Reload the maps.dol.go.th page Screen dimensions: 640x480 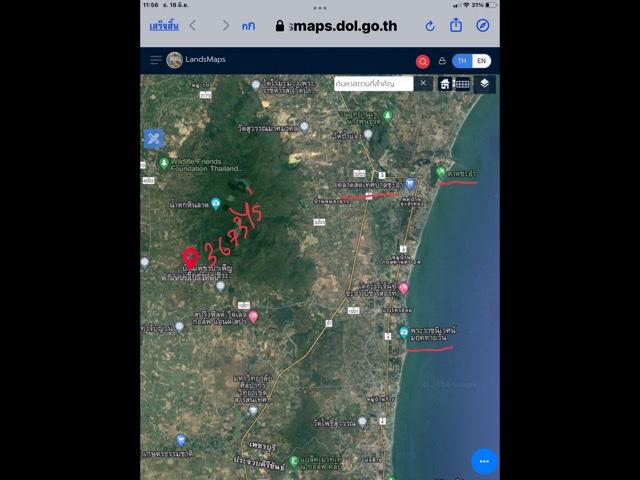430,26
